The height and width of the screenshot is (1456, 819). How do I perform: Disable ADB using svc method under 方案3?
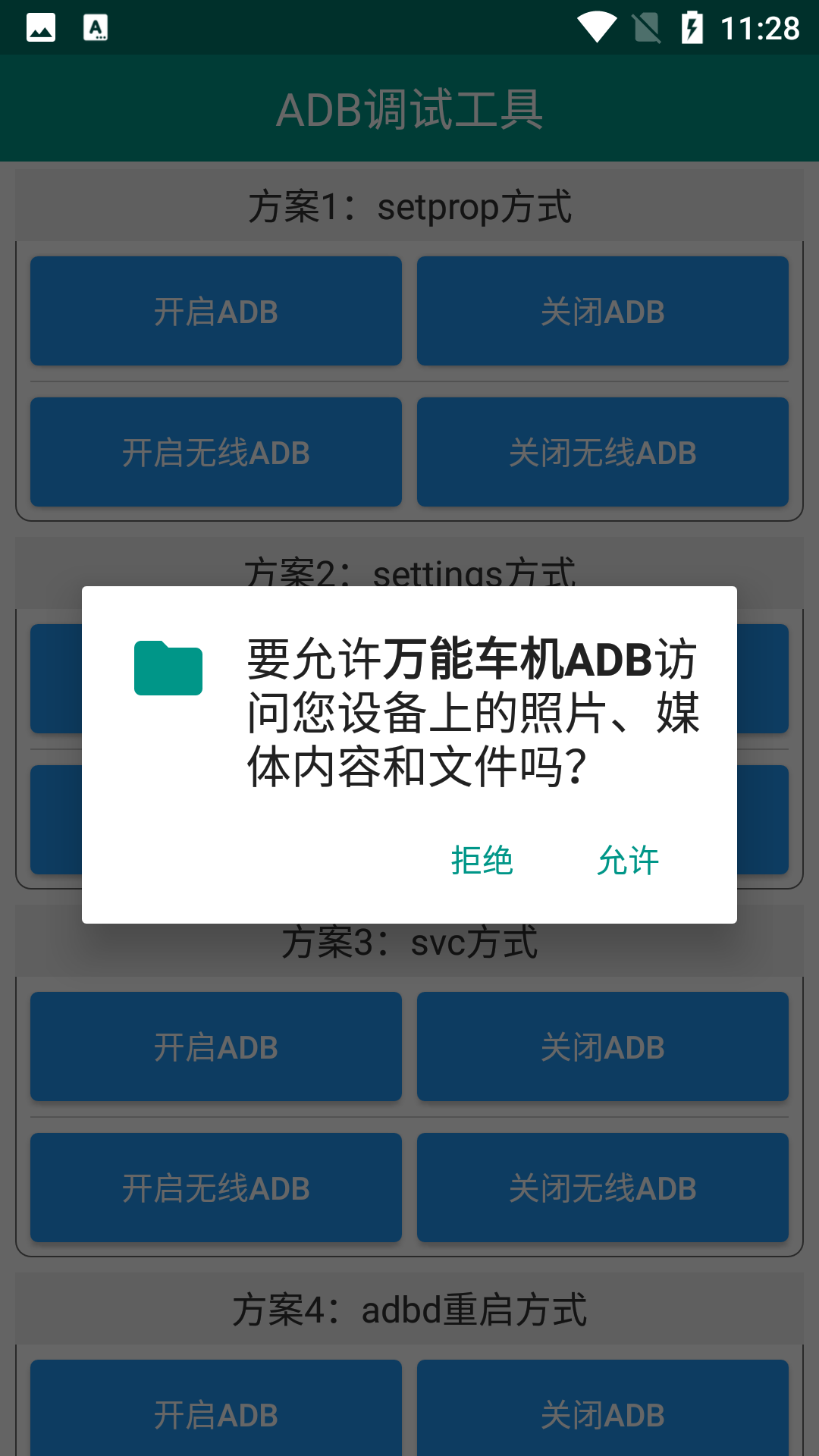coord(603,1046)
